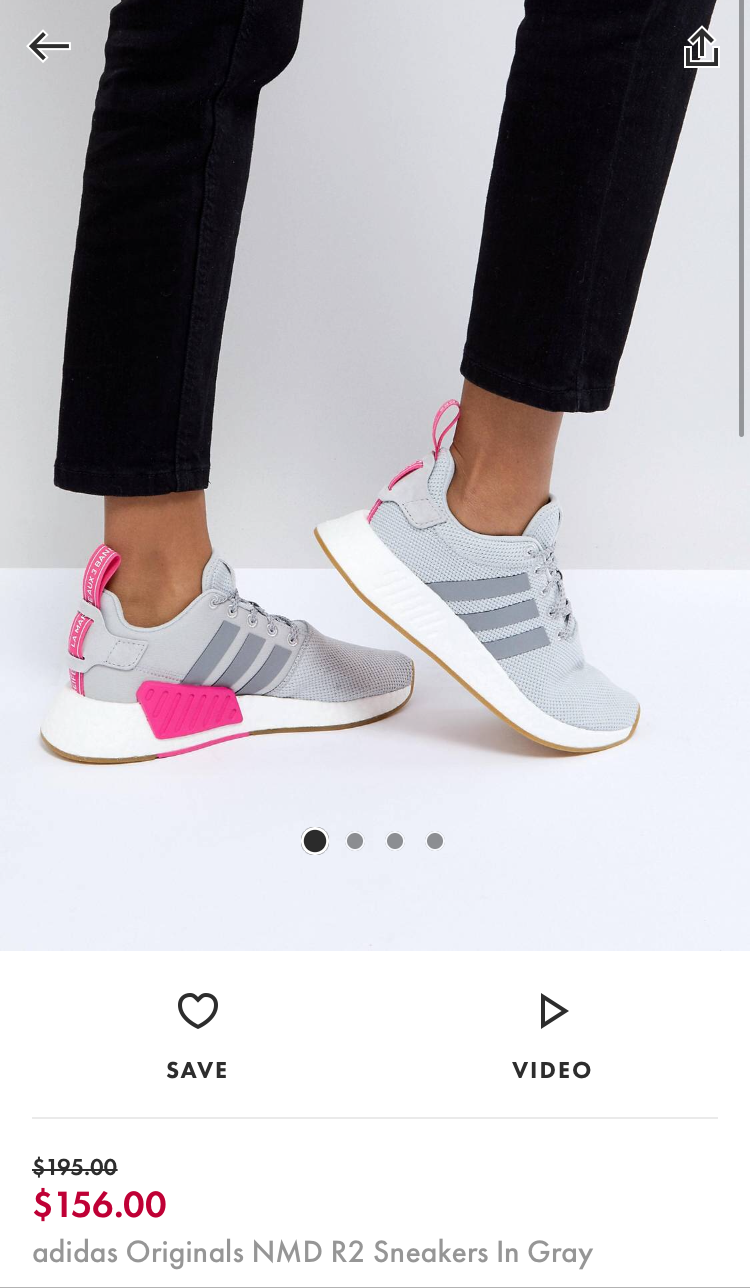This screenshot has width=750, height=1288.
Task: Save the sneakers to your wishlist
Action: tap(197, 1034)
